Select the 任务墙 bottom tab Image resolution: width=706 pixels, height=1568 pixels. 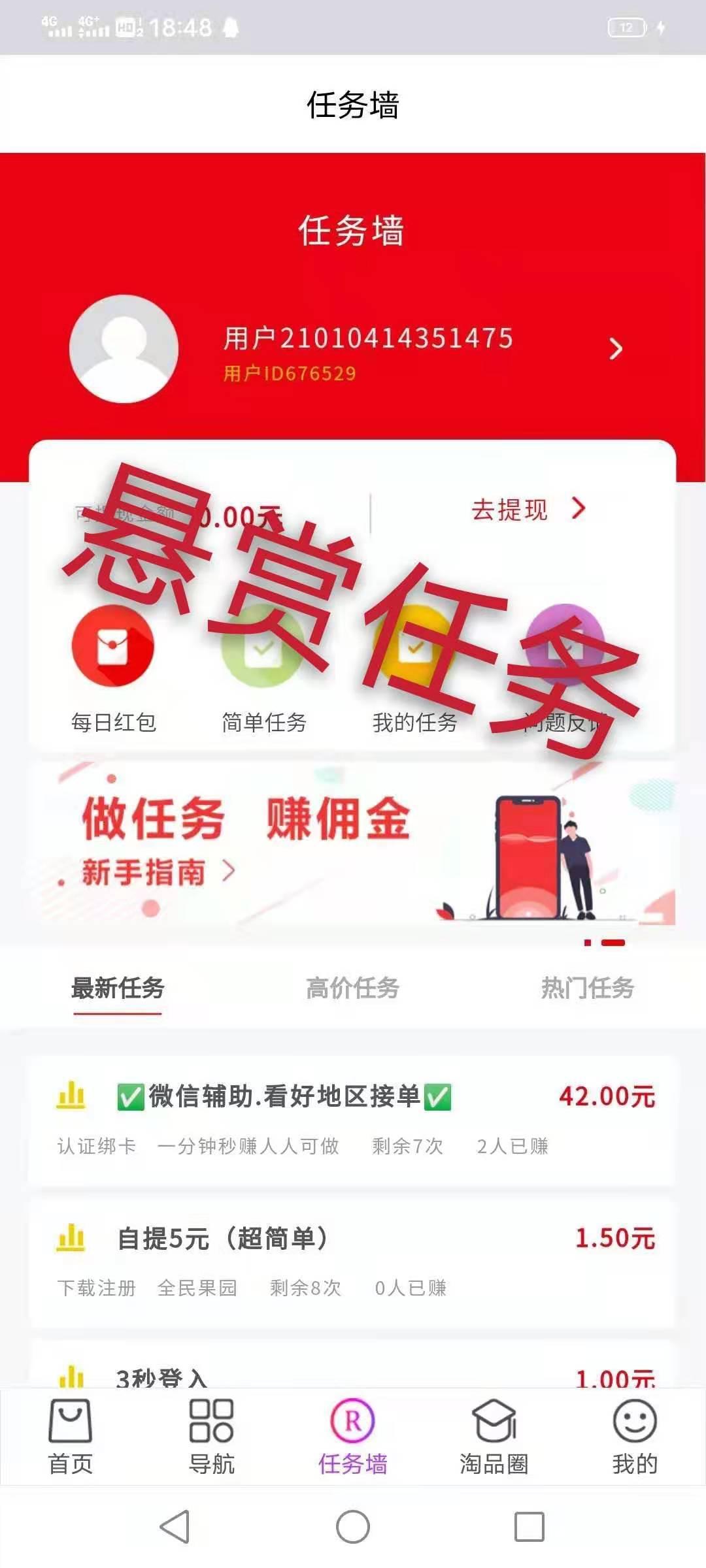pyautogui.click(x=353, y=1436)
